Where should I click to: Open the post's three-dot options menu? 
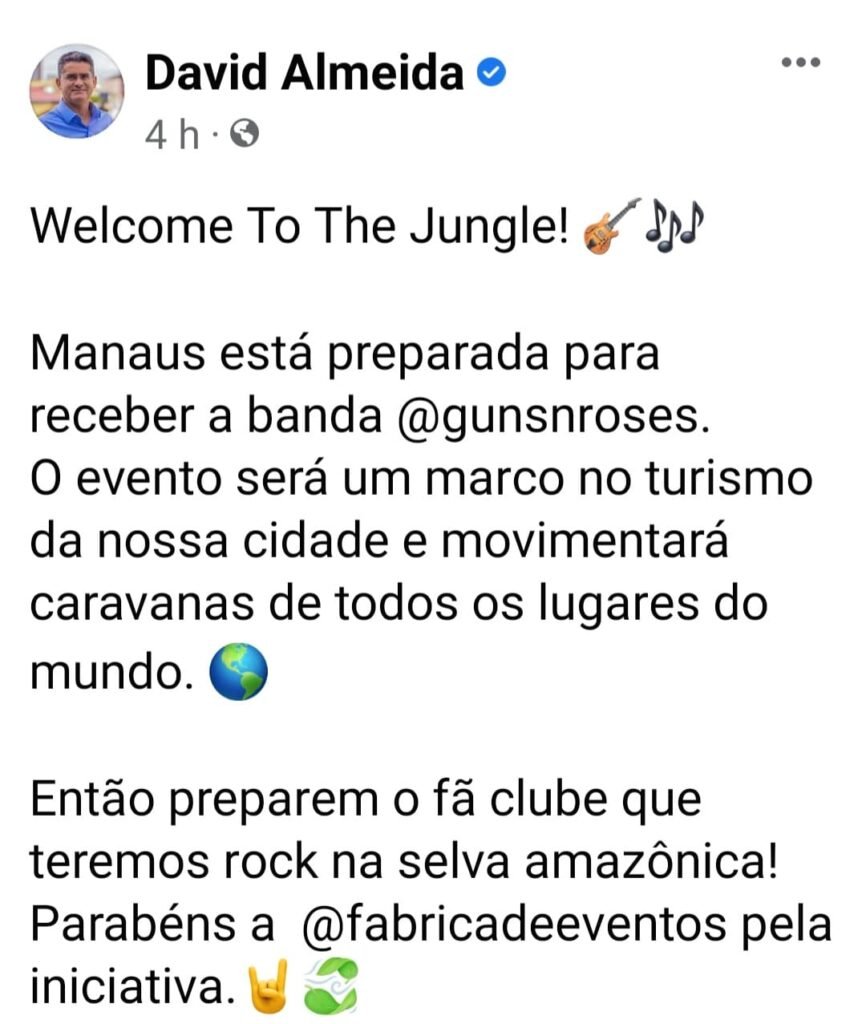pyautogui.click(x=800, y=63)
